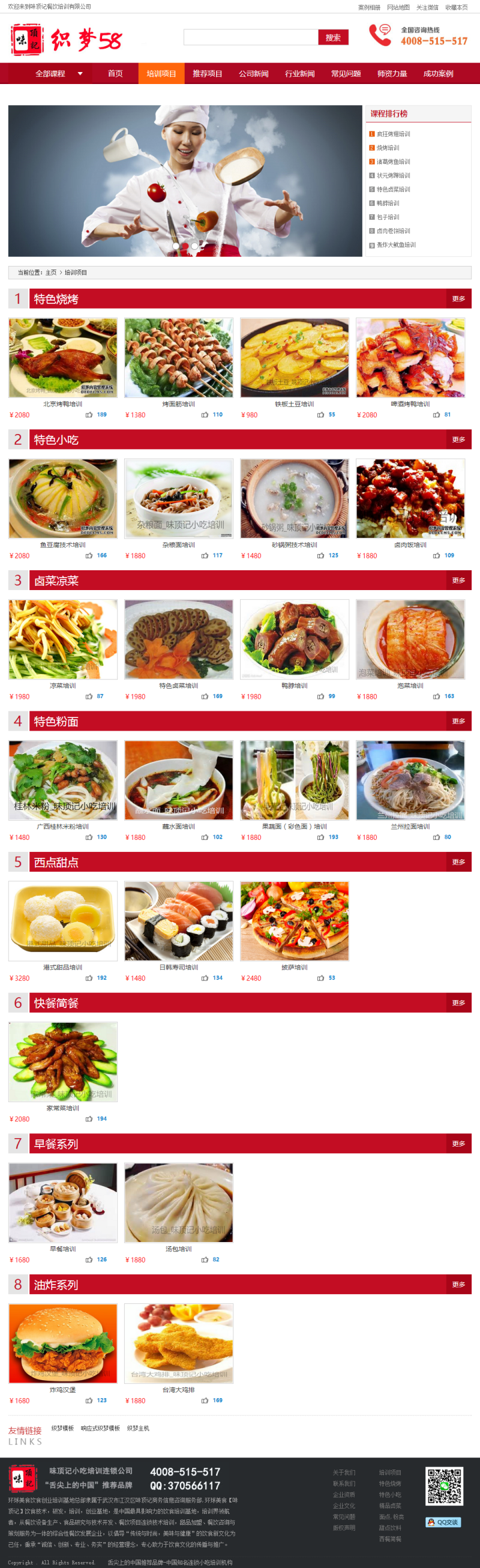Tap 更多 beside 特色烧烤
Screen dimensions: 480x1568
[x=458, y=299]
